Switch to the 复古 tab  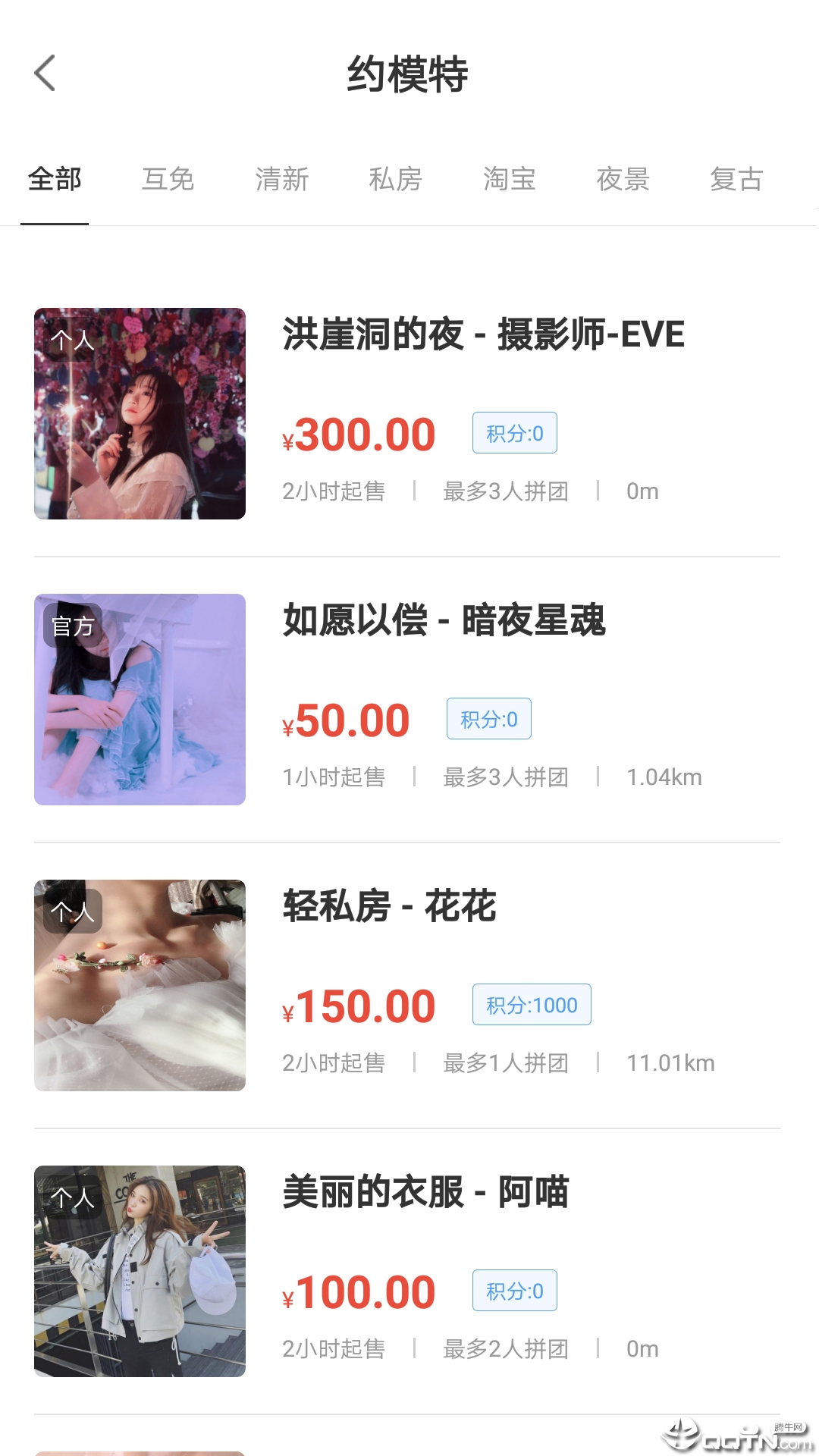pyautogui.click(x=736, y=180)
